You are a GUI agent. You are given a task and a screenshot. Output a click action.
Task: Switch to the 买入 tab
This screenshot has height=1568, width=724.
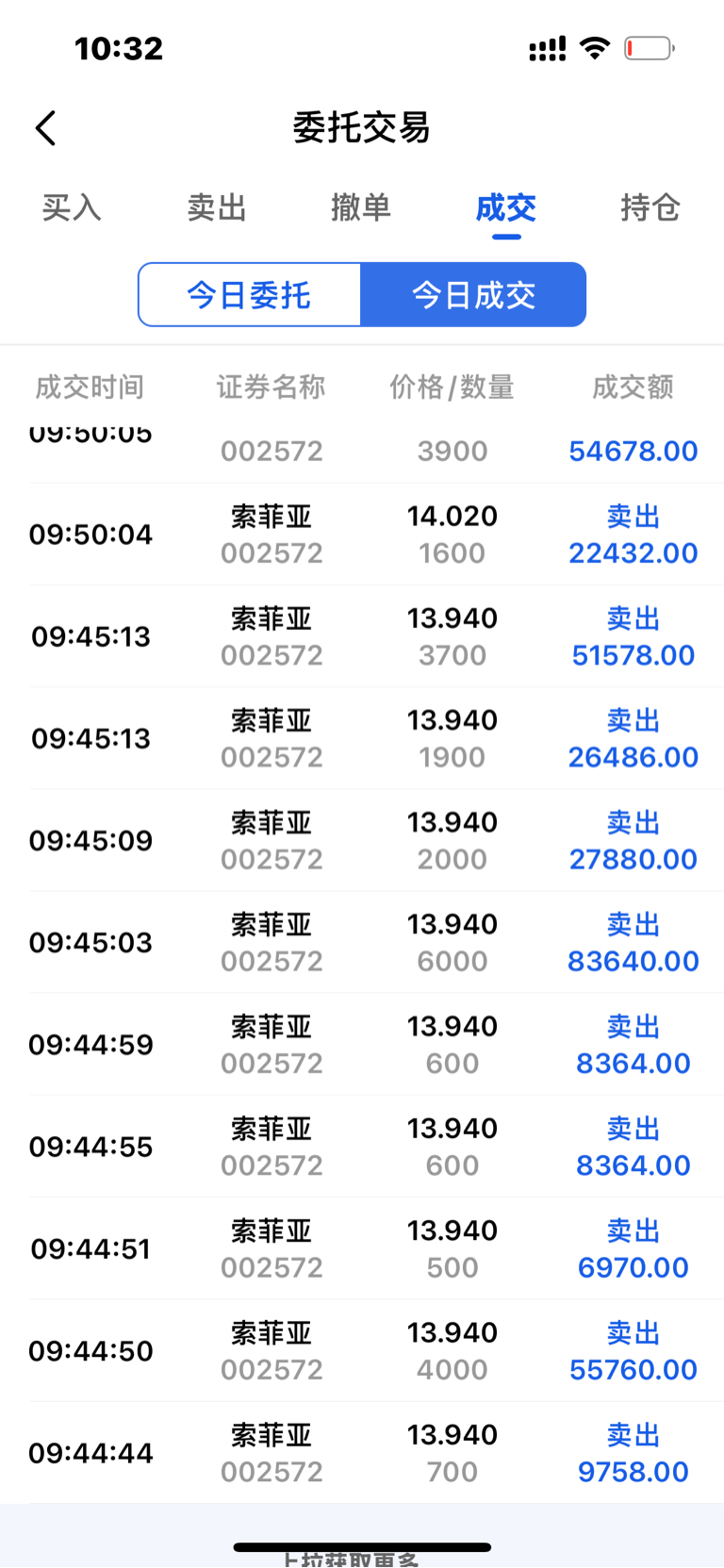[x=72, y=207]
